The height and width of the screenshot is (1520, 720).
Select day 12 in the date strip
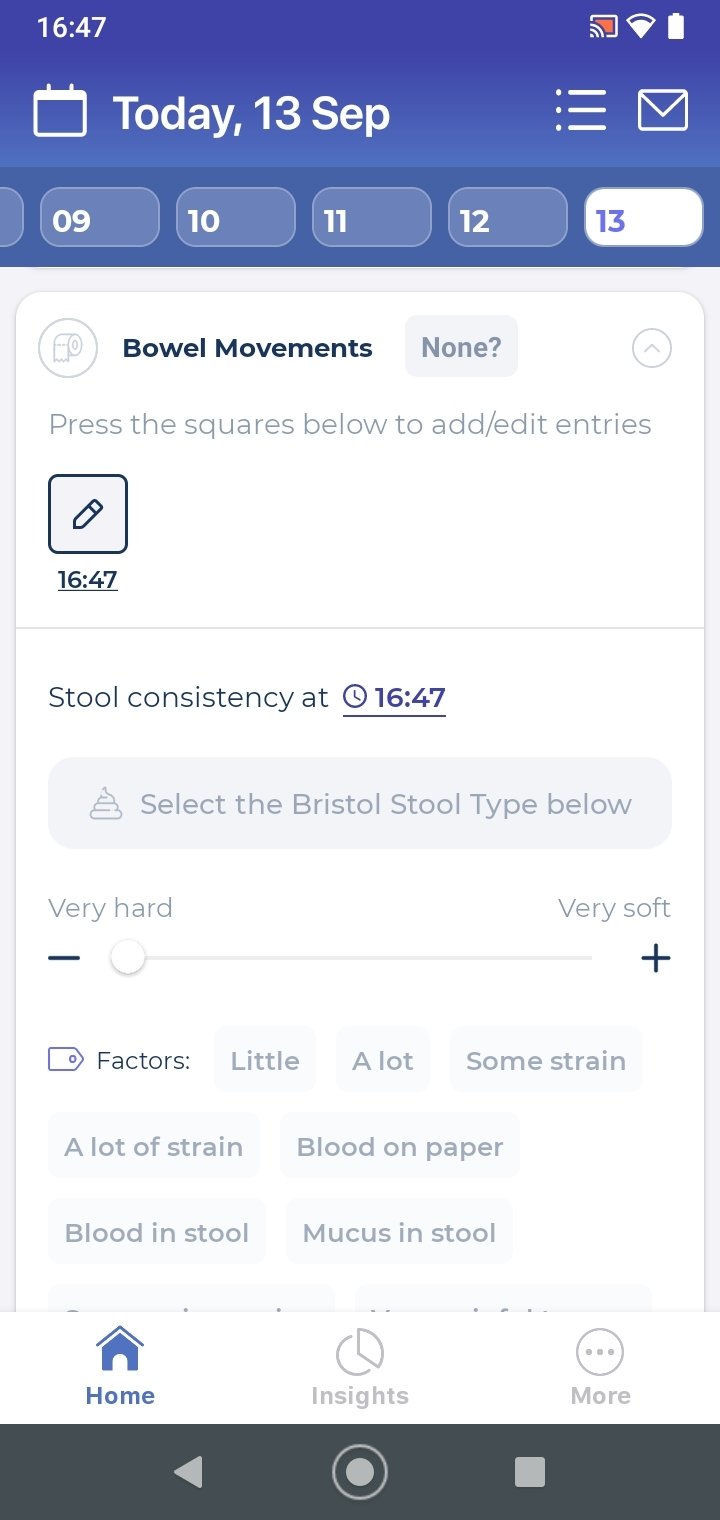[x=507, y=217]
